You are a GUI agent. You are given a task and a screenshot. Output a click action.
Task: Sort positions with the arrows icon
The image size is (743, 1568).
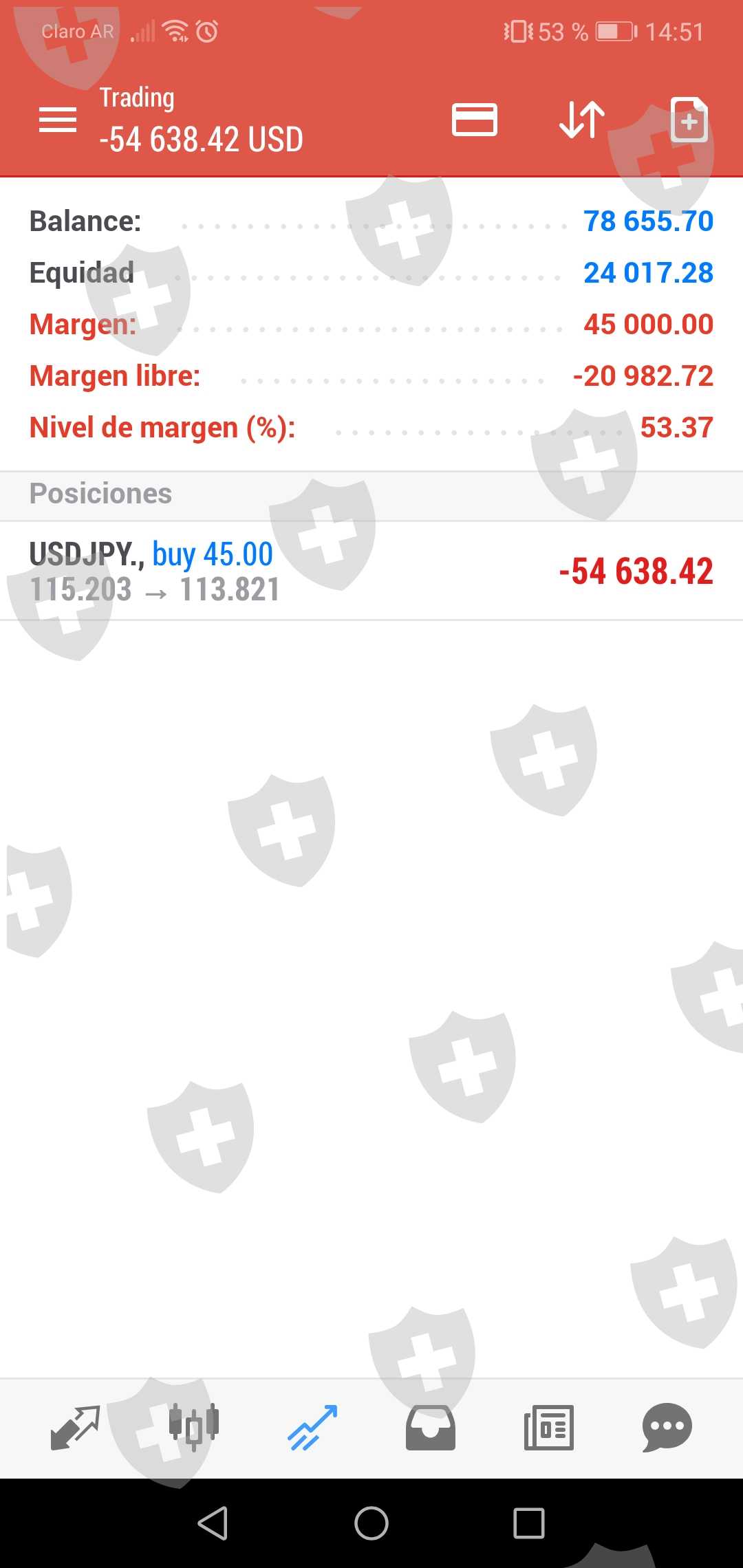pyautogui.click(x=582, y=120)
